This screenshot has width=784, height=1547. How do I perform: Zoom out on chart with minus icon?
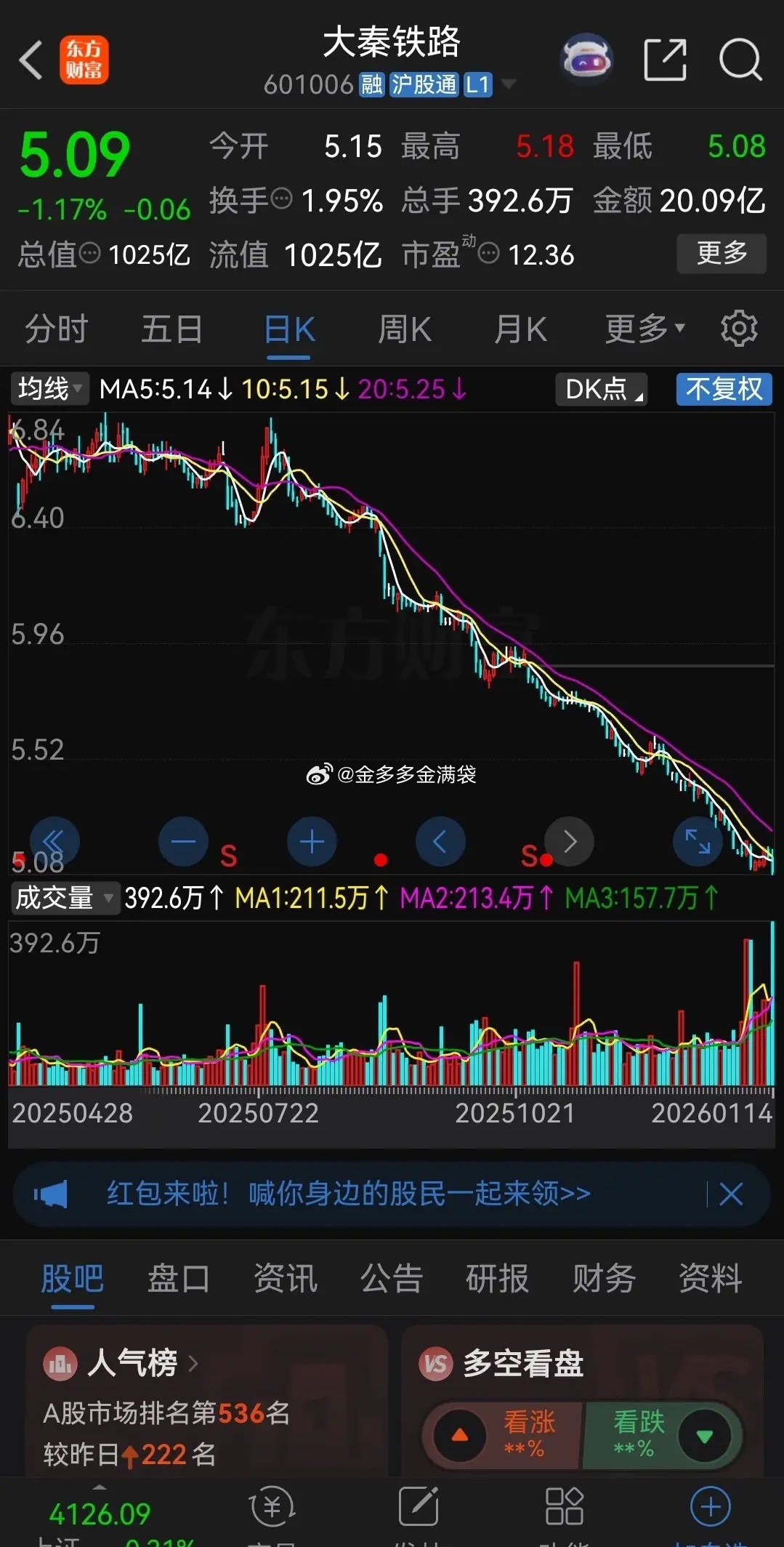pyautogui.click(x=183, y=841)
